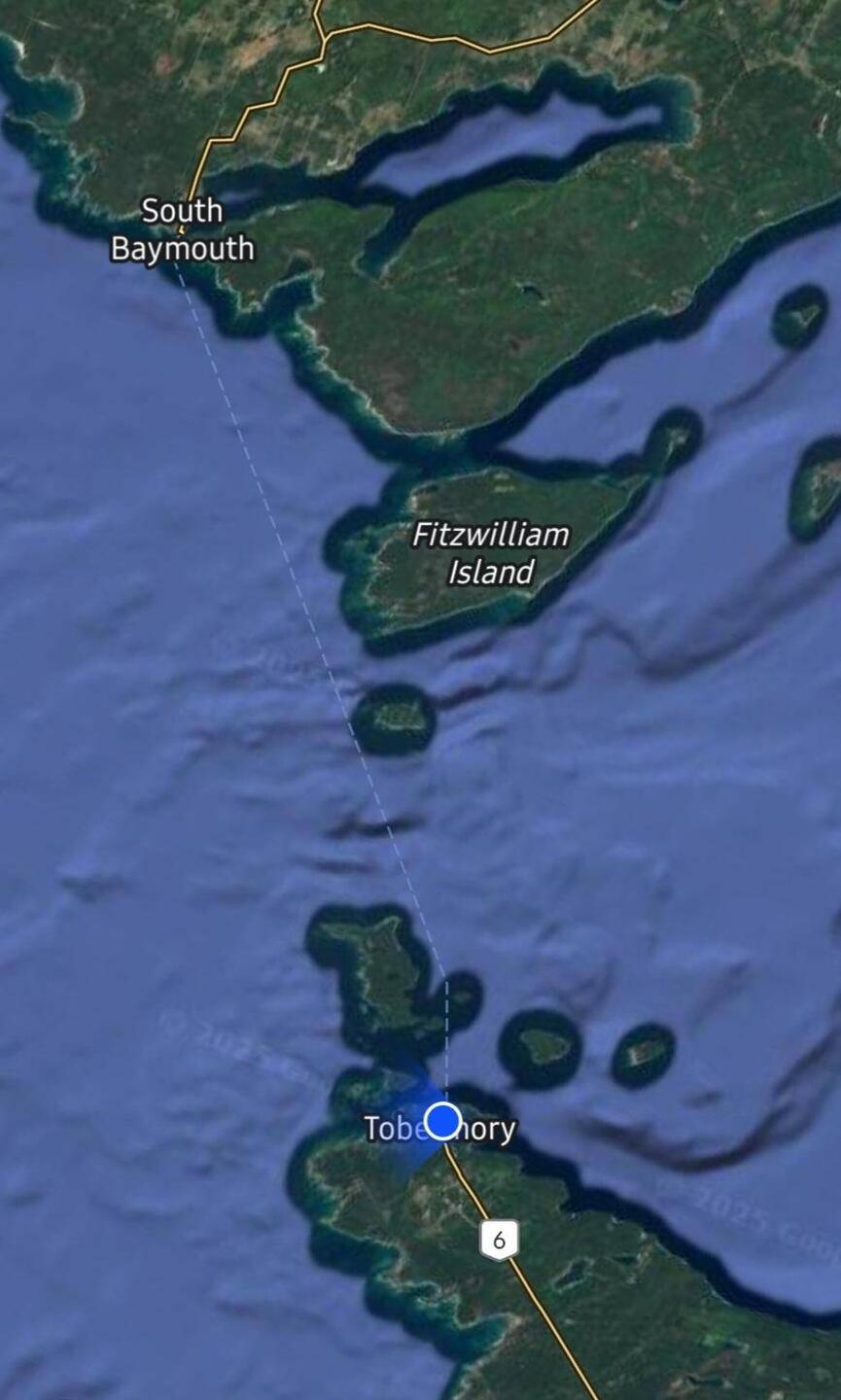Select the Fitzwilliam Island label
The image size is (841, 1400).
click(490, 553)
